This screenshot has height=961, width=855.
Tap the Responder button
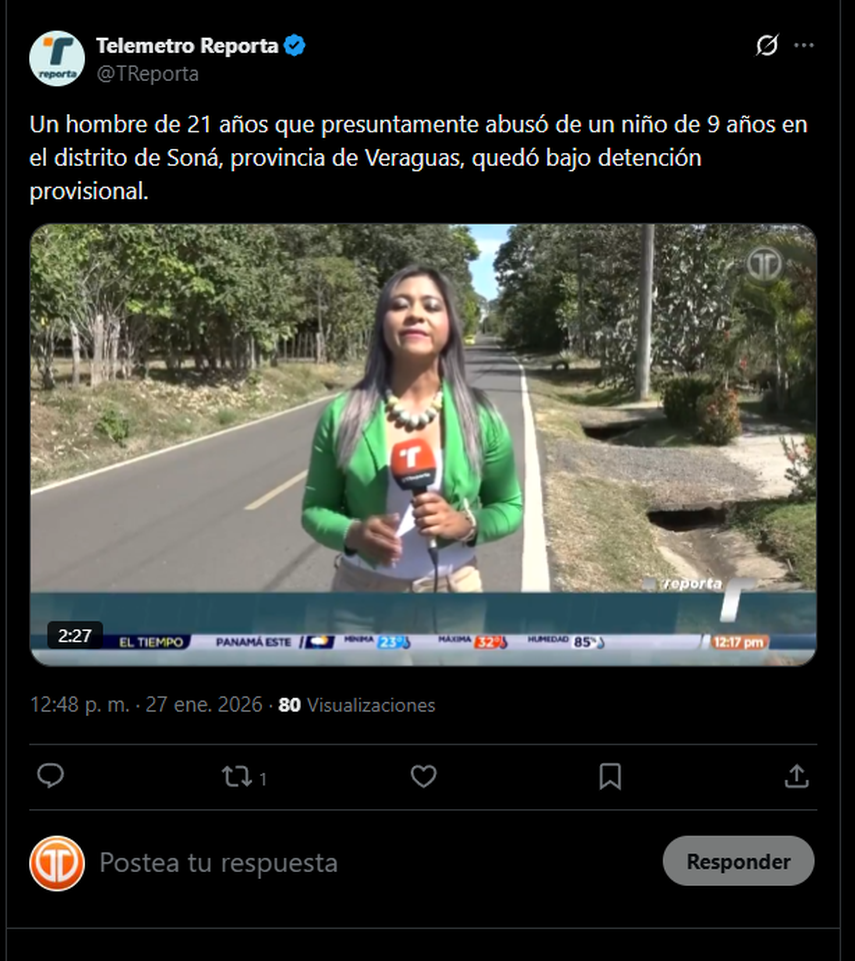point(738,861)
